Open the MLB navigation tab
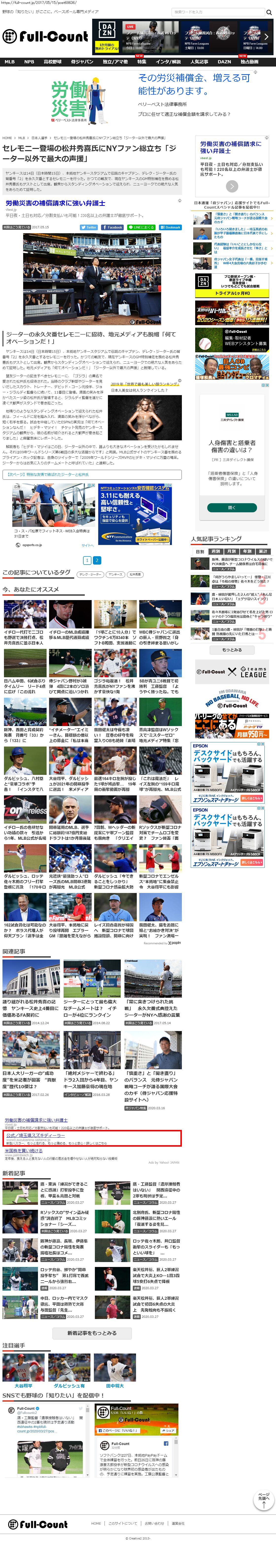 coord(10,61)
